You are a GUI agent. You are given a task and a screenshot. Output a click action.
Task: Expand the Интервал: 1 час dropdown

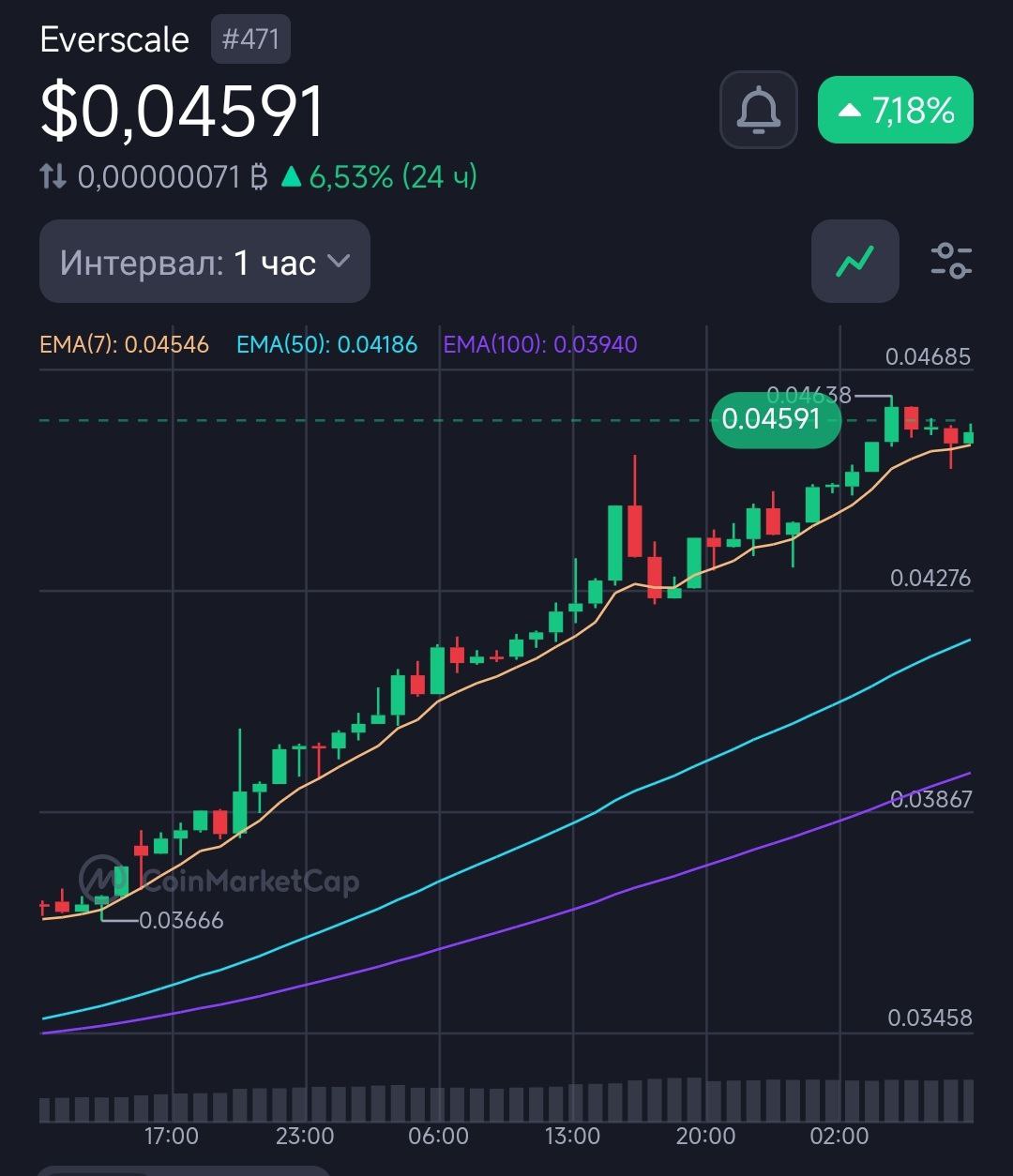pyautogui.click(x=204, y=262)
